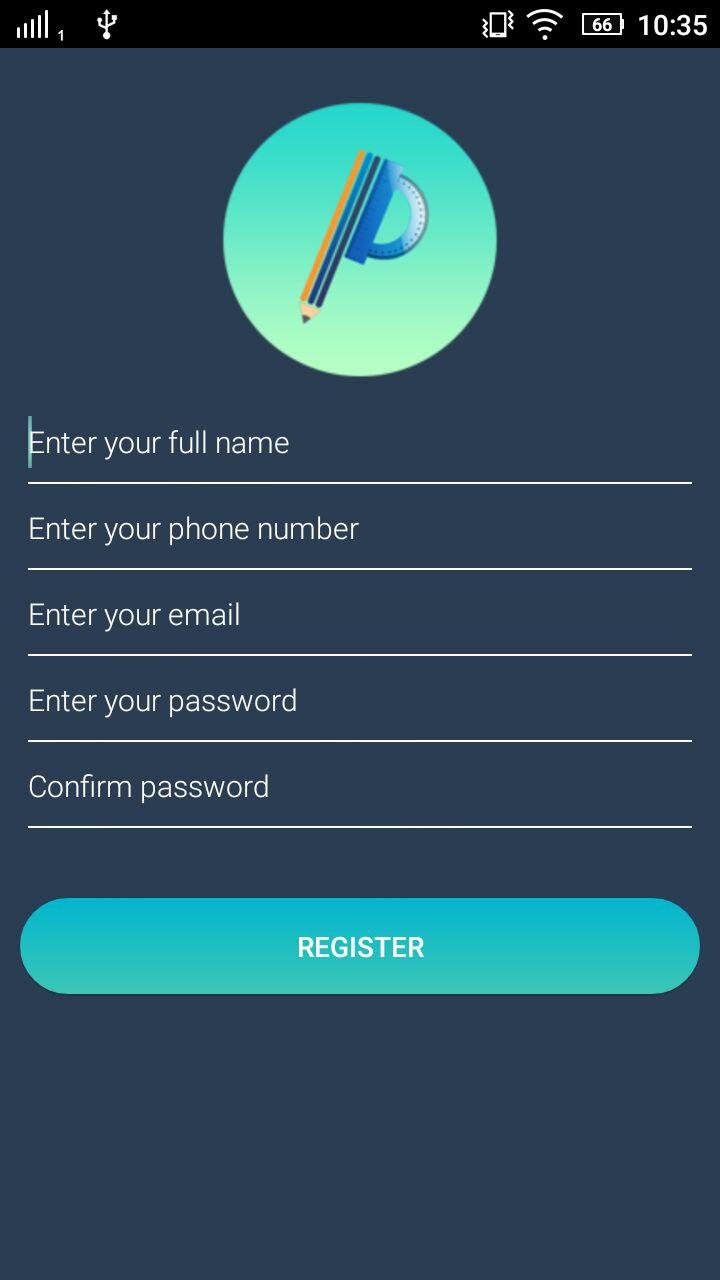The image size is (720, 1280).
Task: Select the email input field
Action: pos(360,615)
